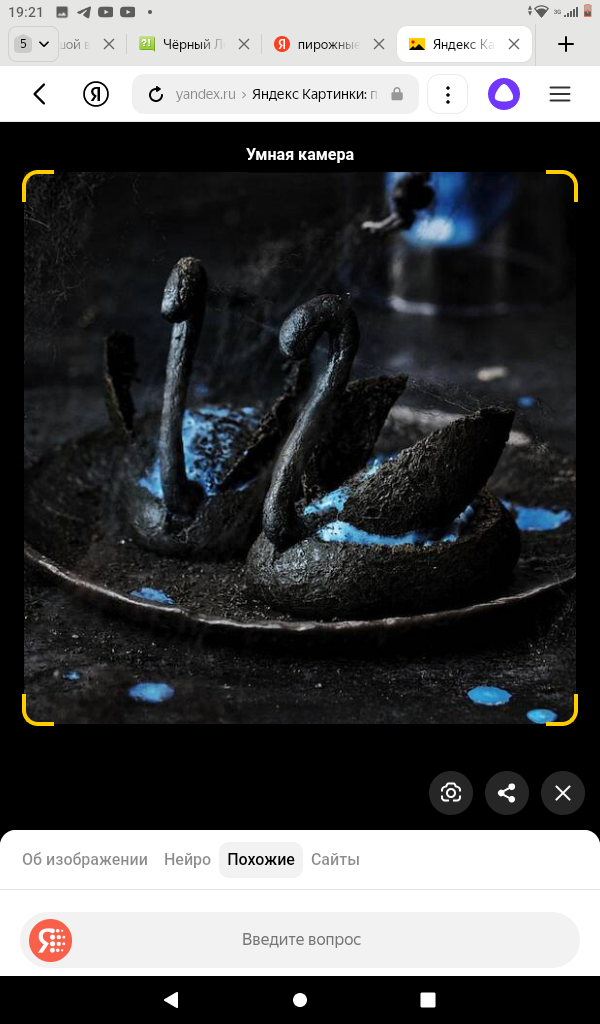600x1024 pixels.
Task: Share this image
Action: [507, 793]
